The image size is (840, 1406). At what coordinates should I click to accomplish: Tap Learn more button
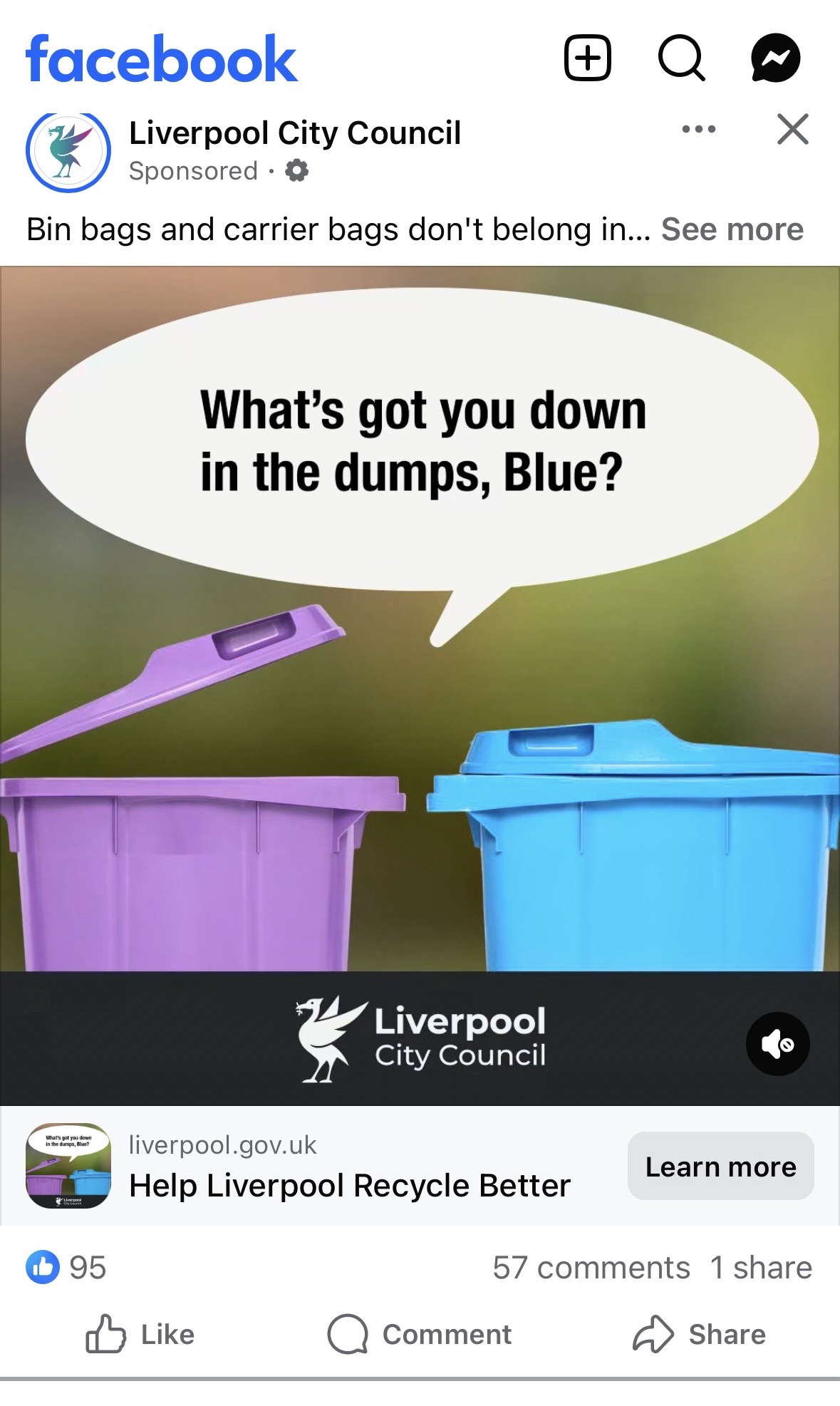[720, 1167]
